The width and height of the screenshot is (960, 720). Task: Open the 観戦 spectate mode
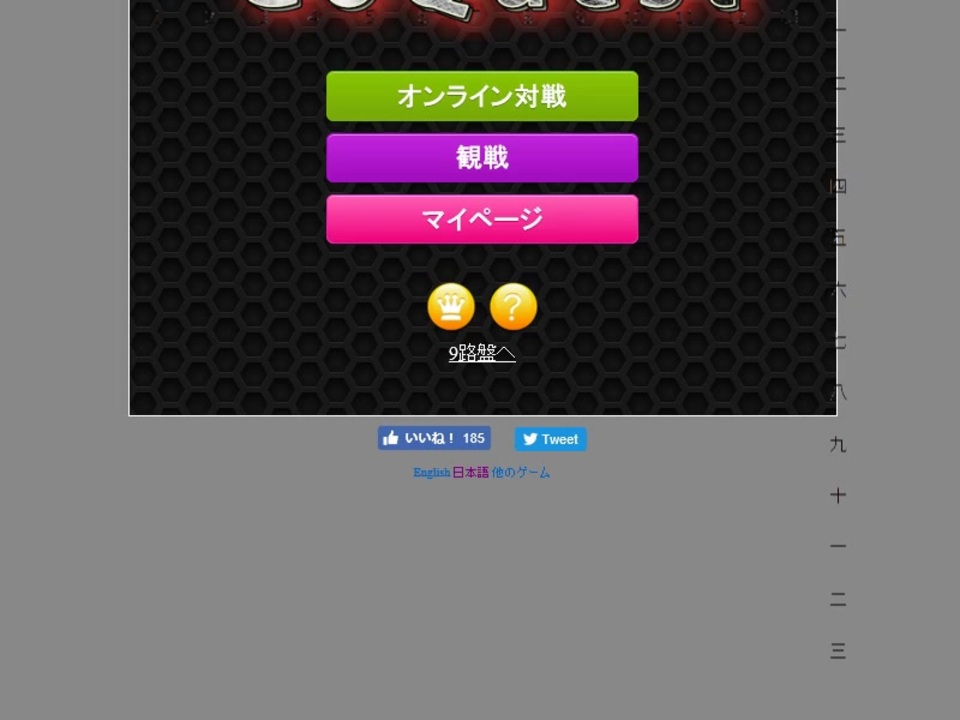pyautogui.click(x=482, y=158)
